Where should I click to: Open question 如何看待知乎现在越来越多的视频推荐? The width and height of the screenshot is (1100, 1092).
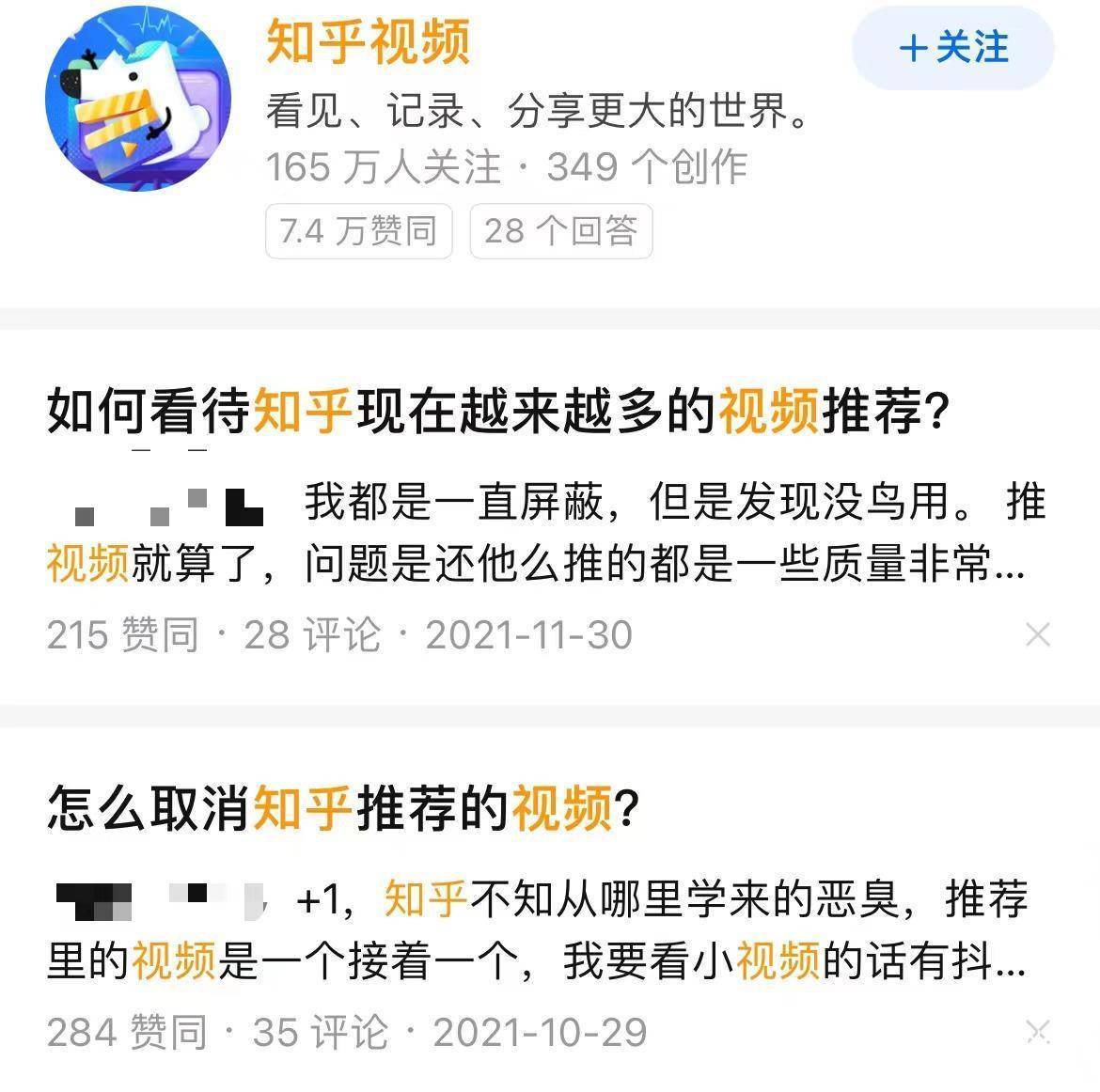(498, 411)
